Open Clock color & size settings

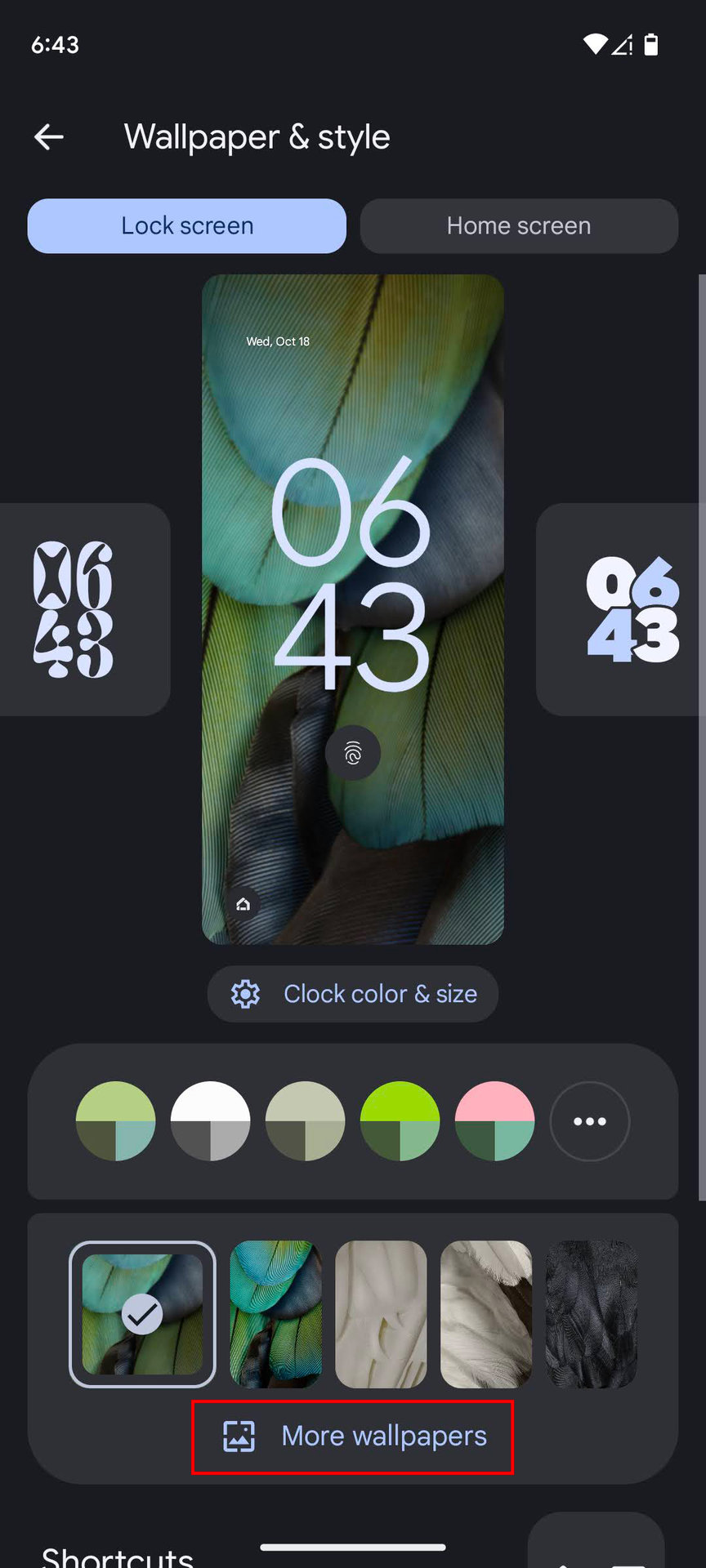(353, 994)
